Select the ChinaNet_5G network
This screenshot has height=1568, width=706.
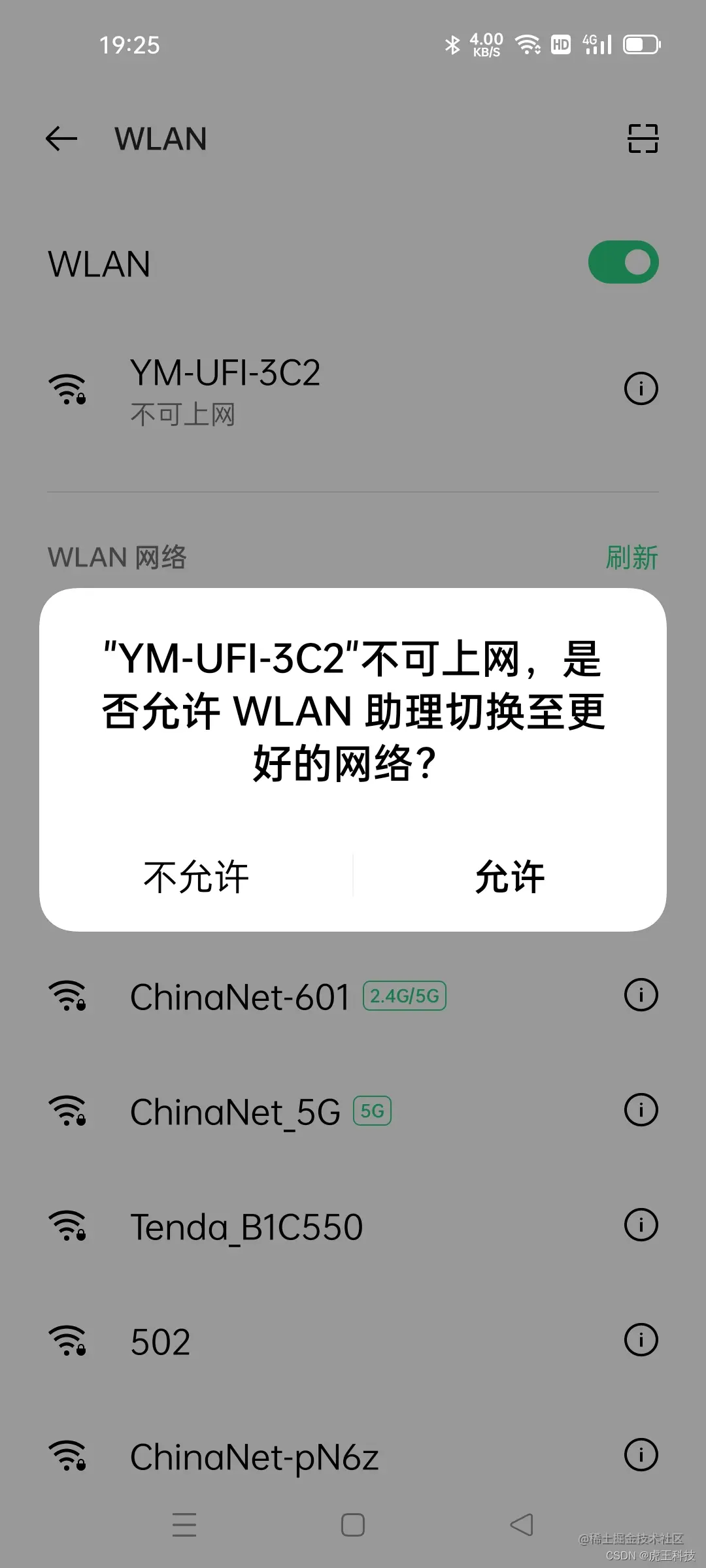click(235, 1112)
